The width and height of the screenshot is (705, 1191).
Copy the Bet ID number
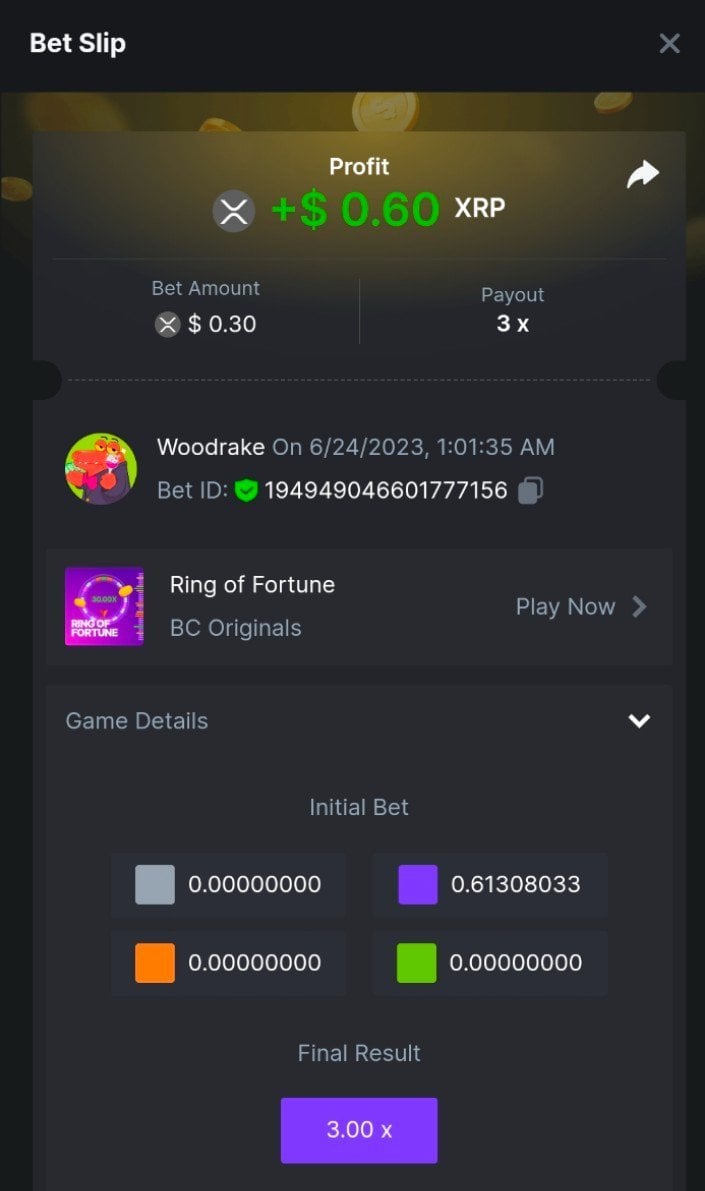point(530,490)
